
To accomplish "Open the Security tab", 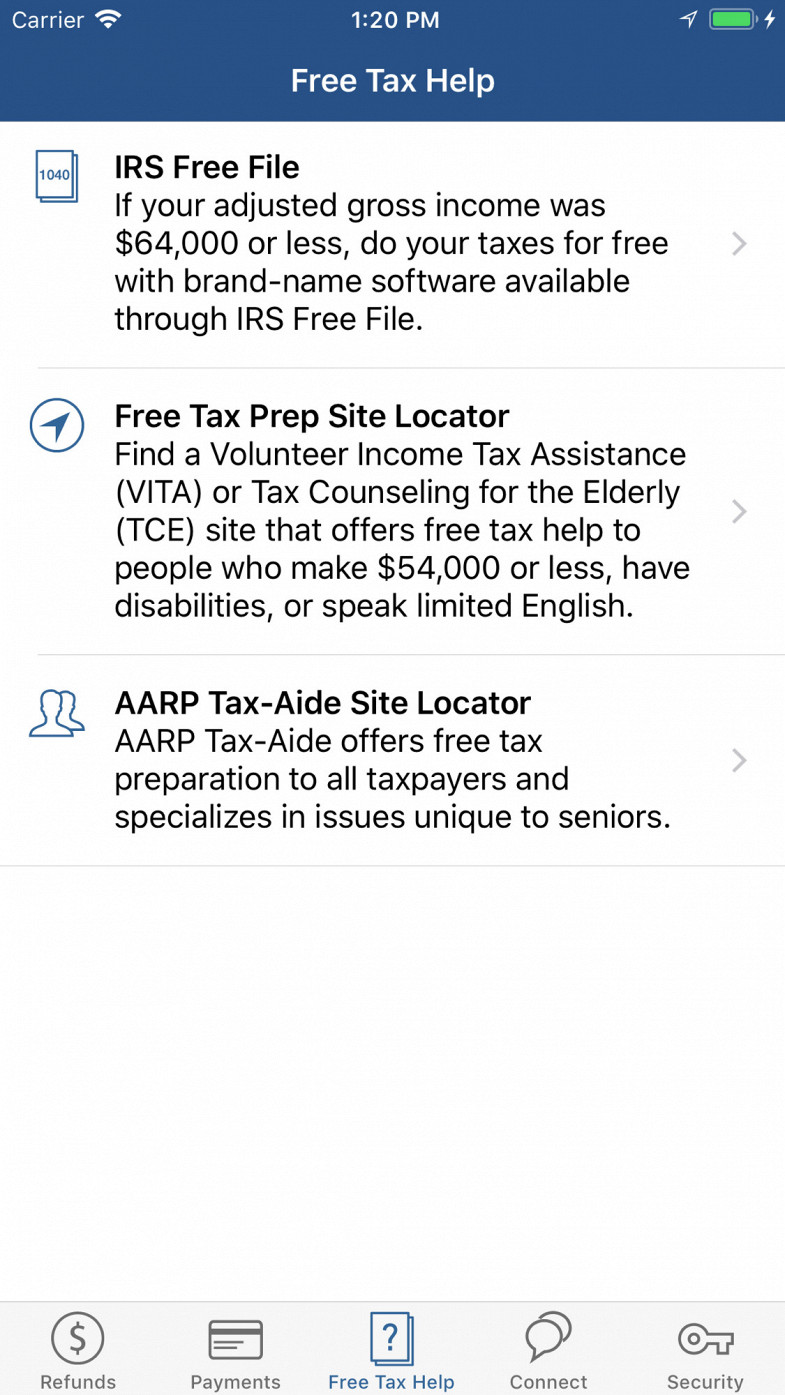I will (x=706, y=1351).
